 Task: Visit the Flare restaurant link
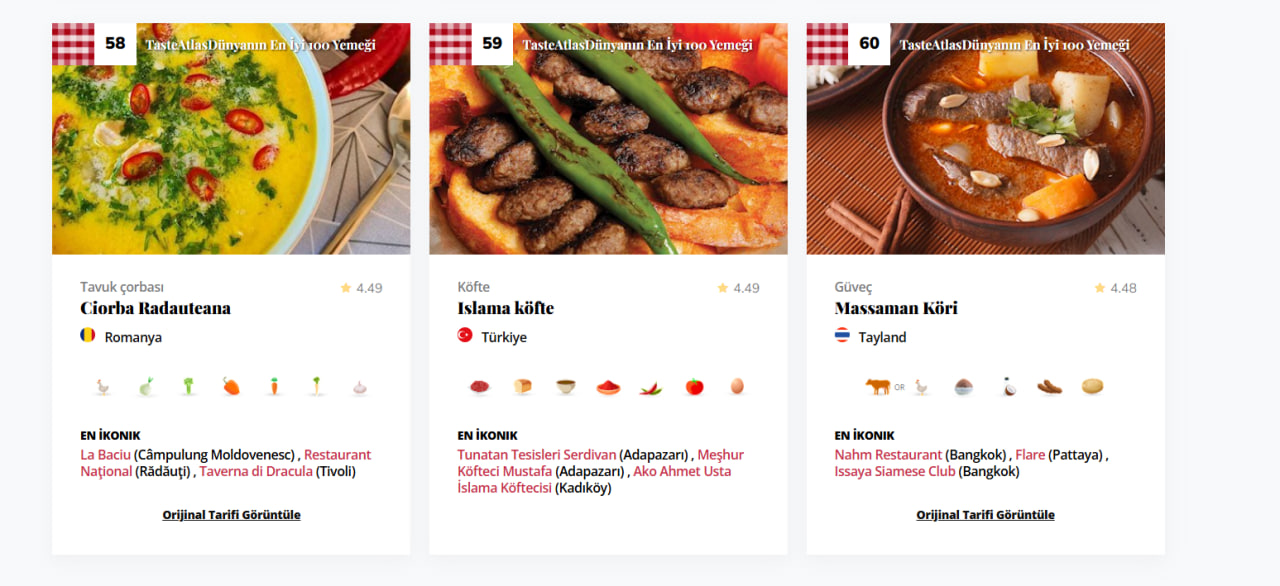pos(1030,455)
